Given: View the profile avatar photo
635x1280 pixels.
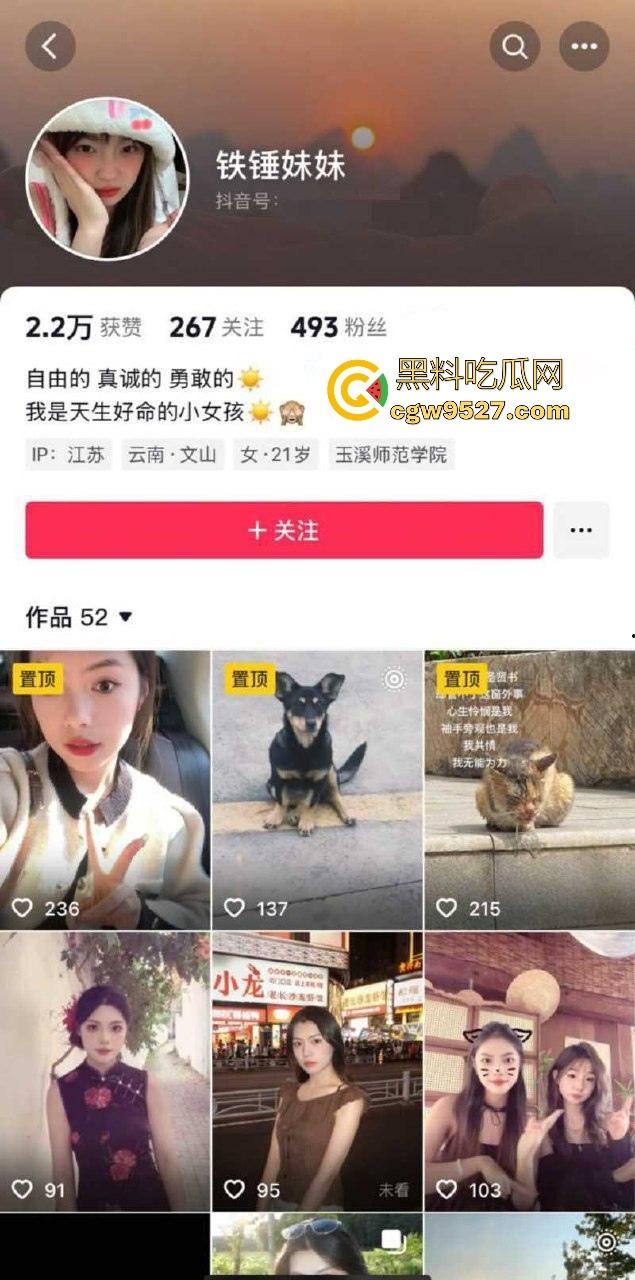Looking at the screenshot, I should click(x=107, y=179).
